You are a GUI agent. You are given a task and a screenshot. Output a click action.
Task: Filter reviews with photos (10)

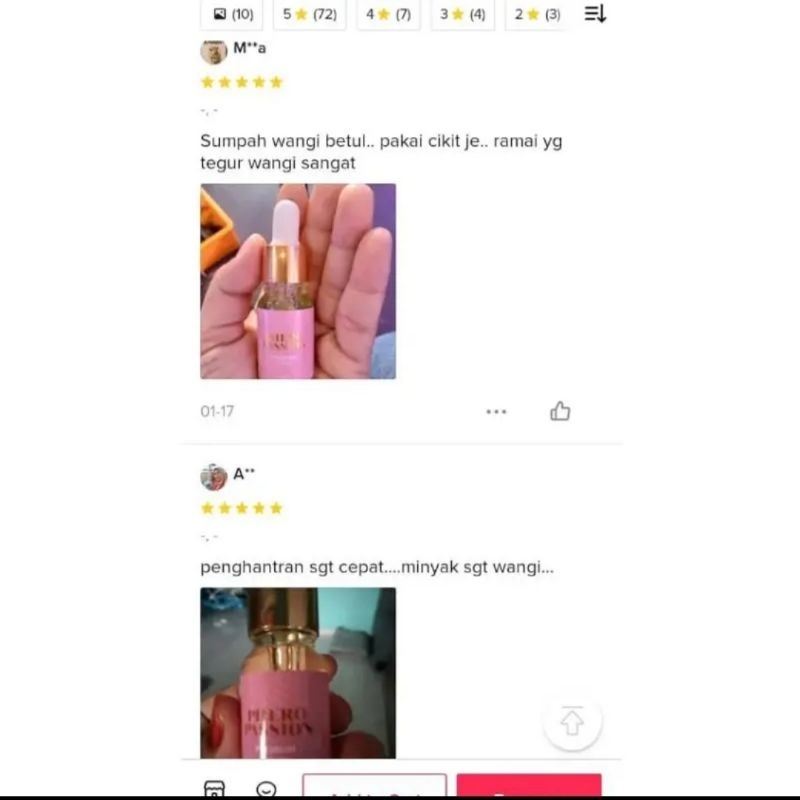(232, 15)
